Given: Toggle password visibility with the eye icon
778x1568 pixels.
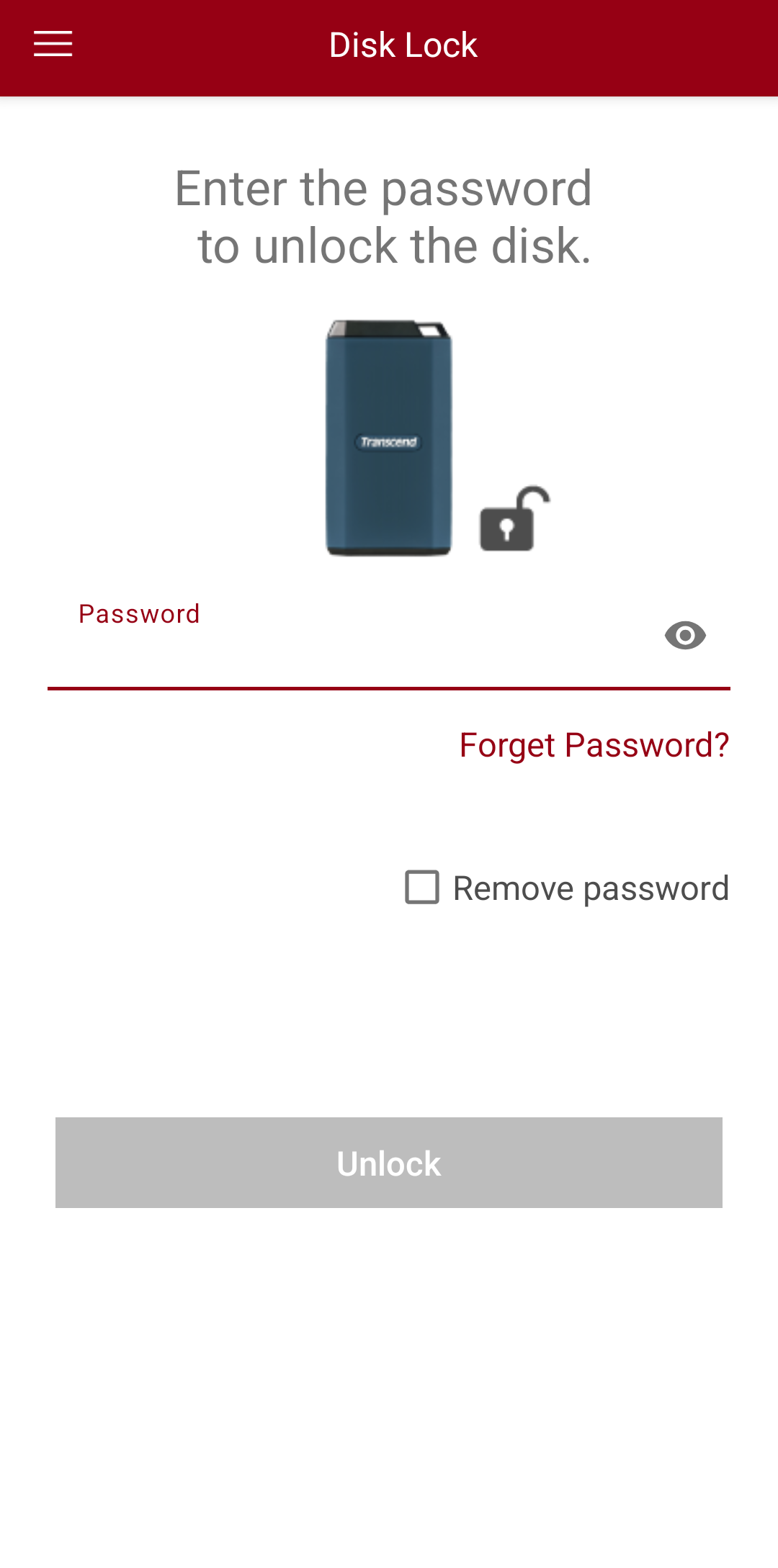Looking at the screenshot, I should tap(685, 635).
